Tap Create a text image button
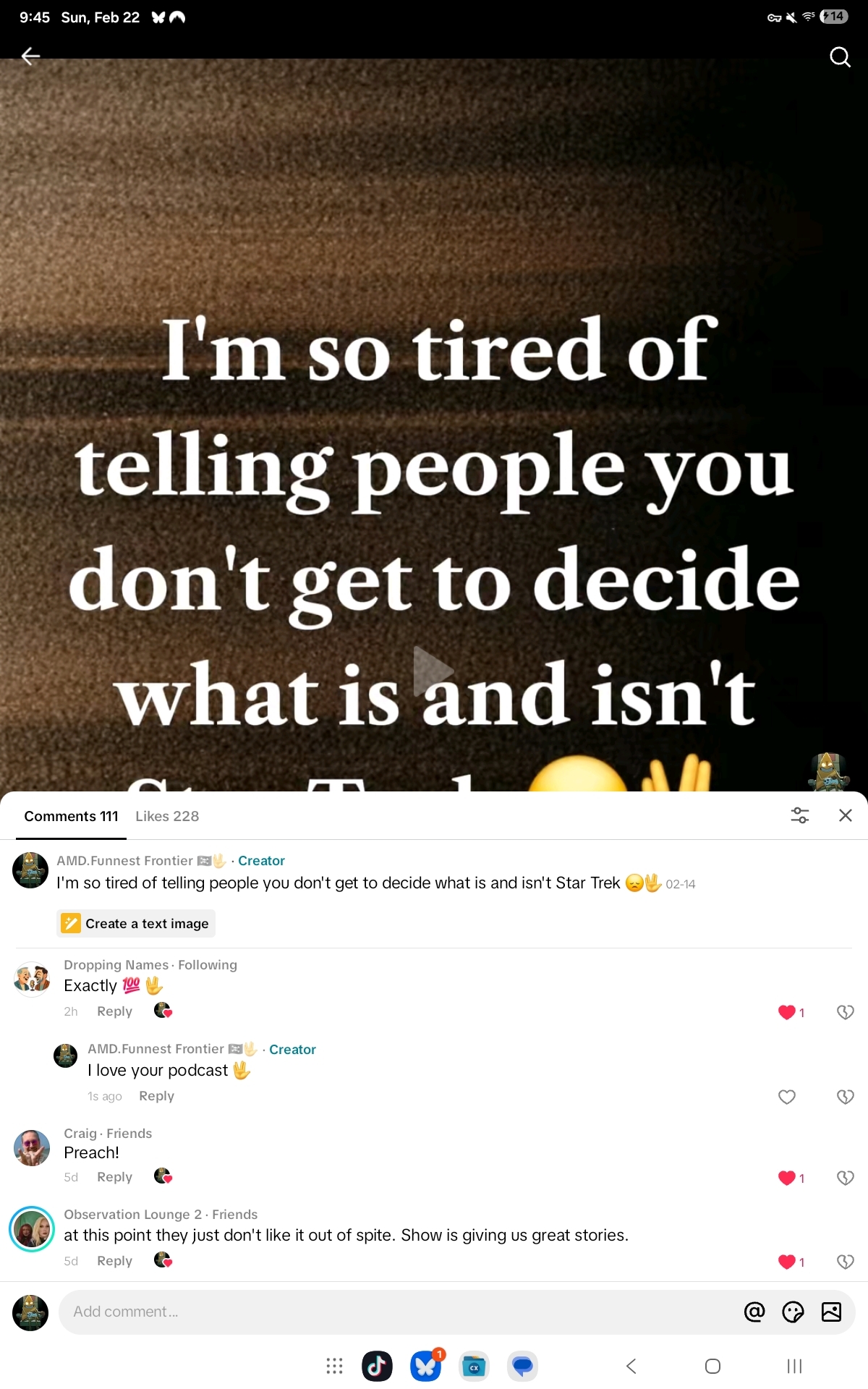868x1389 pixels. pos(136,923)
